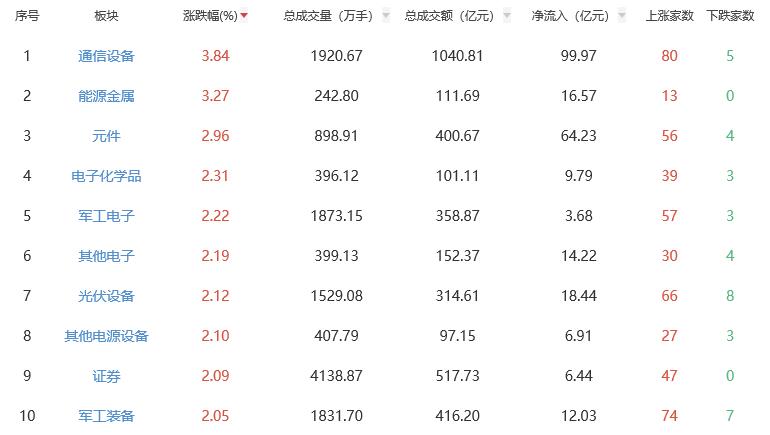Open the 通信设备 sector
770x435 pixels.
click(x=106, y=56)
